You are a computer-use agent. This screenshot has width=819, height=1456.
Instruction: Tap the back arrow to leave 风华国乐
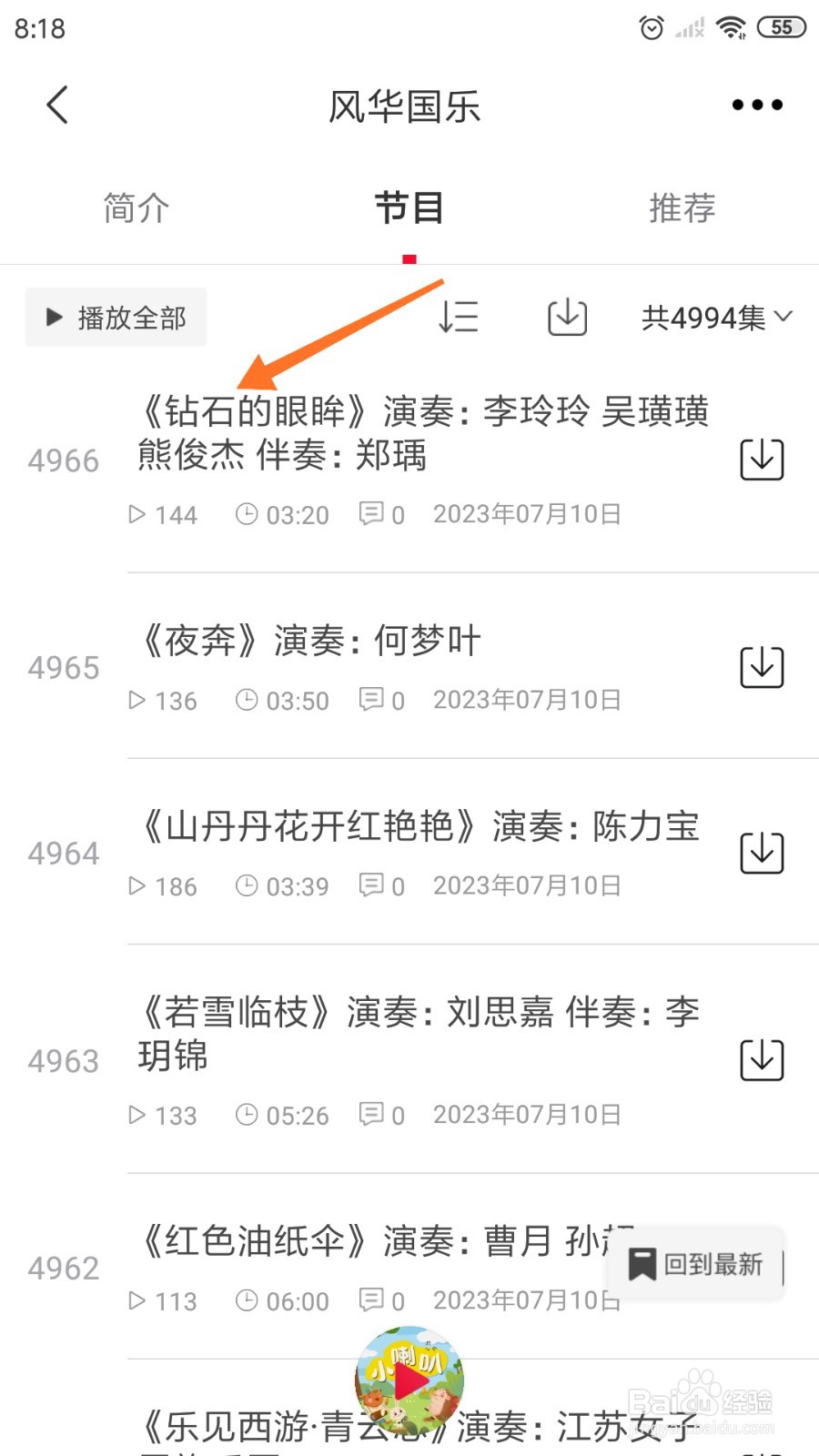click(56, 104)
